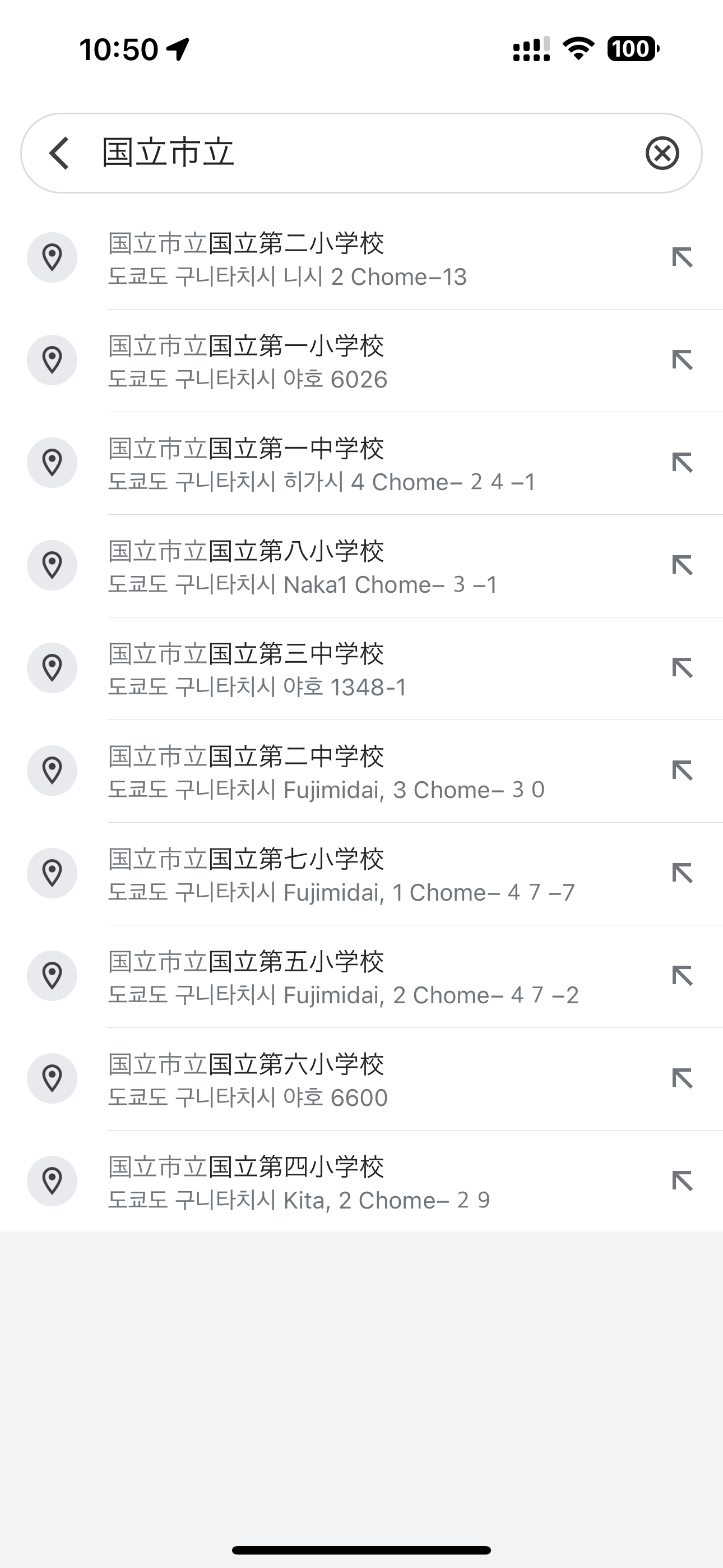Edit the search field text
723x1568 pixels.
[365, 153]
